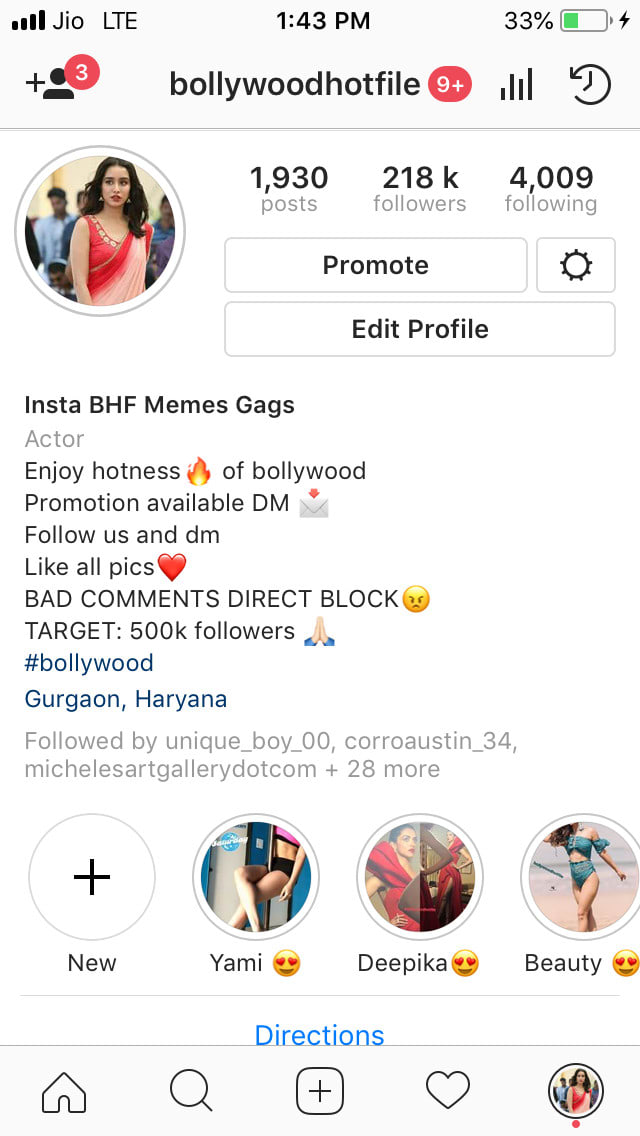Screen dimensions: 640x1136
Task: Open the Yami story highlight
Action: pos(256,877)
